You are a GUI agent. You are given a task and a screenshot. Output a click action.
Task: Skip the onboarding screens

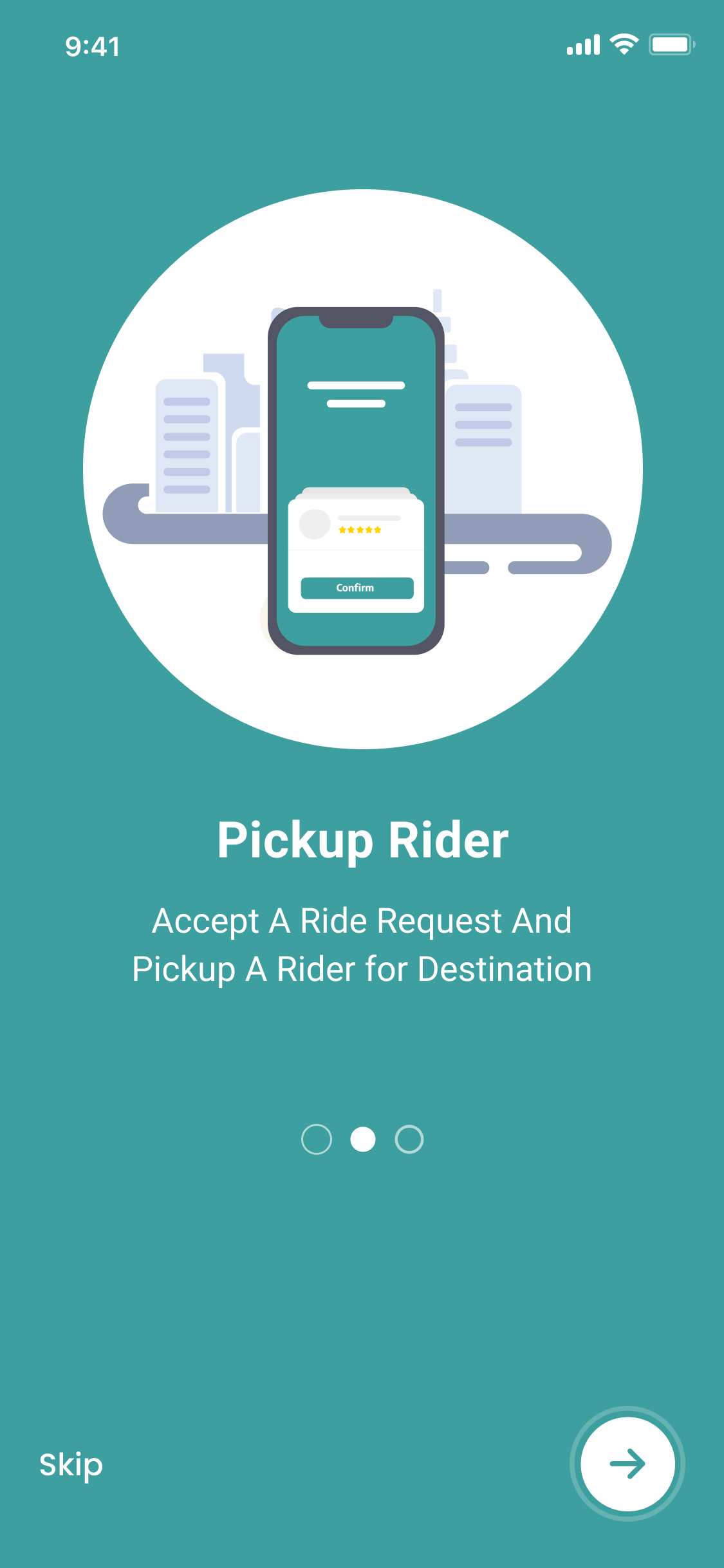click(x=71, y=1464)
